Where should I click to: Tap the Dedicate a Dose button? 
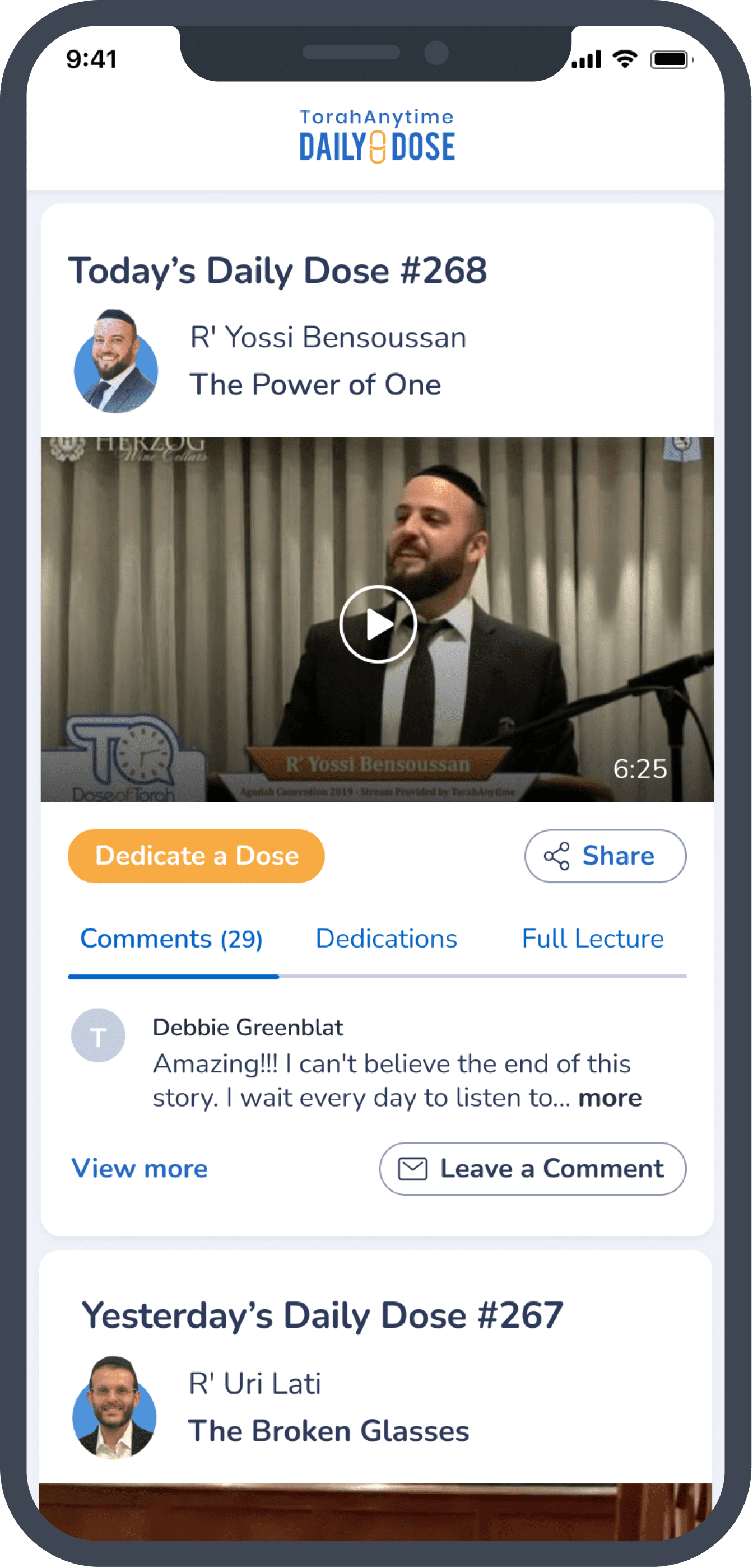coord(196,856)
